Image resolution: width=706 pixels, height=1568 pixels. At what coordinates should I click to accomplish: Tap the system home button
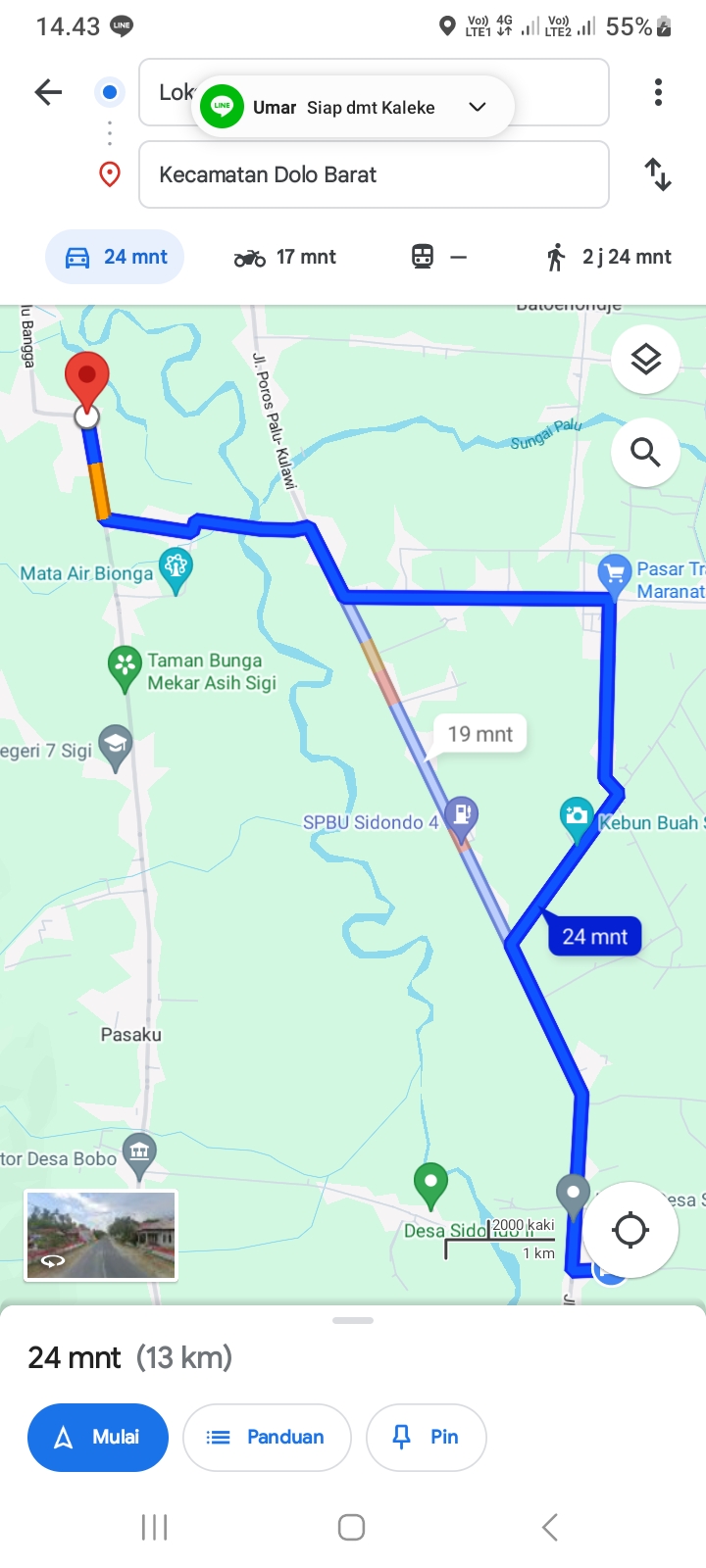[352, 1526]
